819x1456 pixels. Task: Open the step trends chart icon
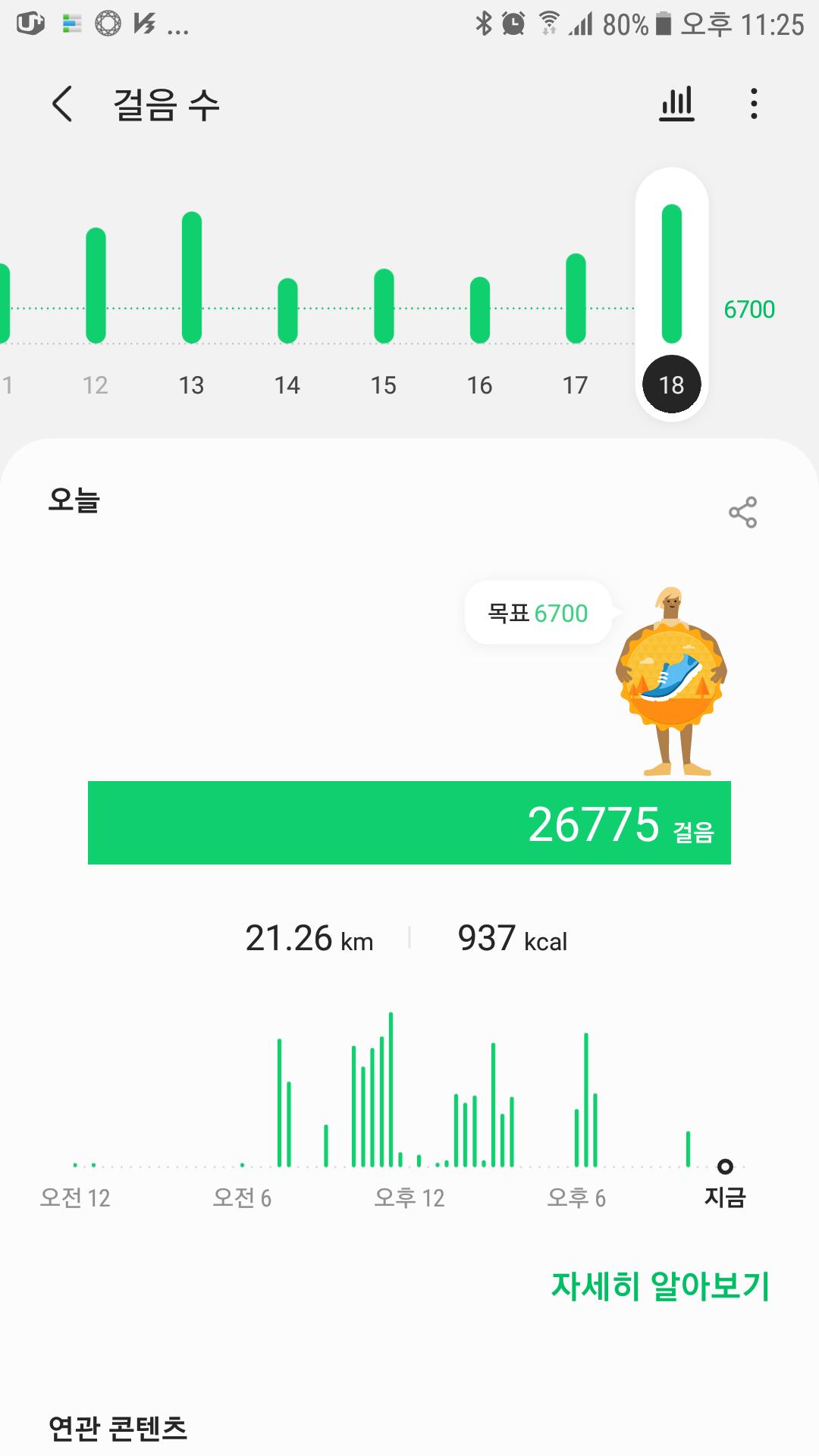tap(676, 104)
